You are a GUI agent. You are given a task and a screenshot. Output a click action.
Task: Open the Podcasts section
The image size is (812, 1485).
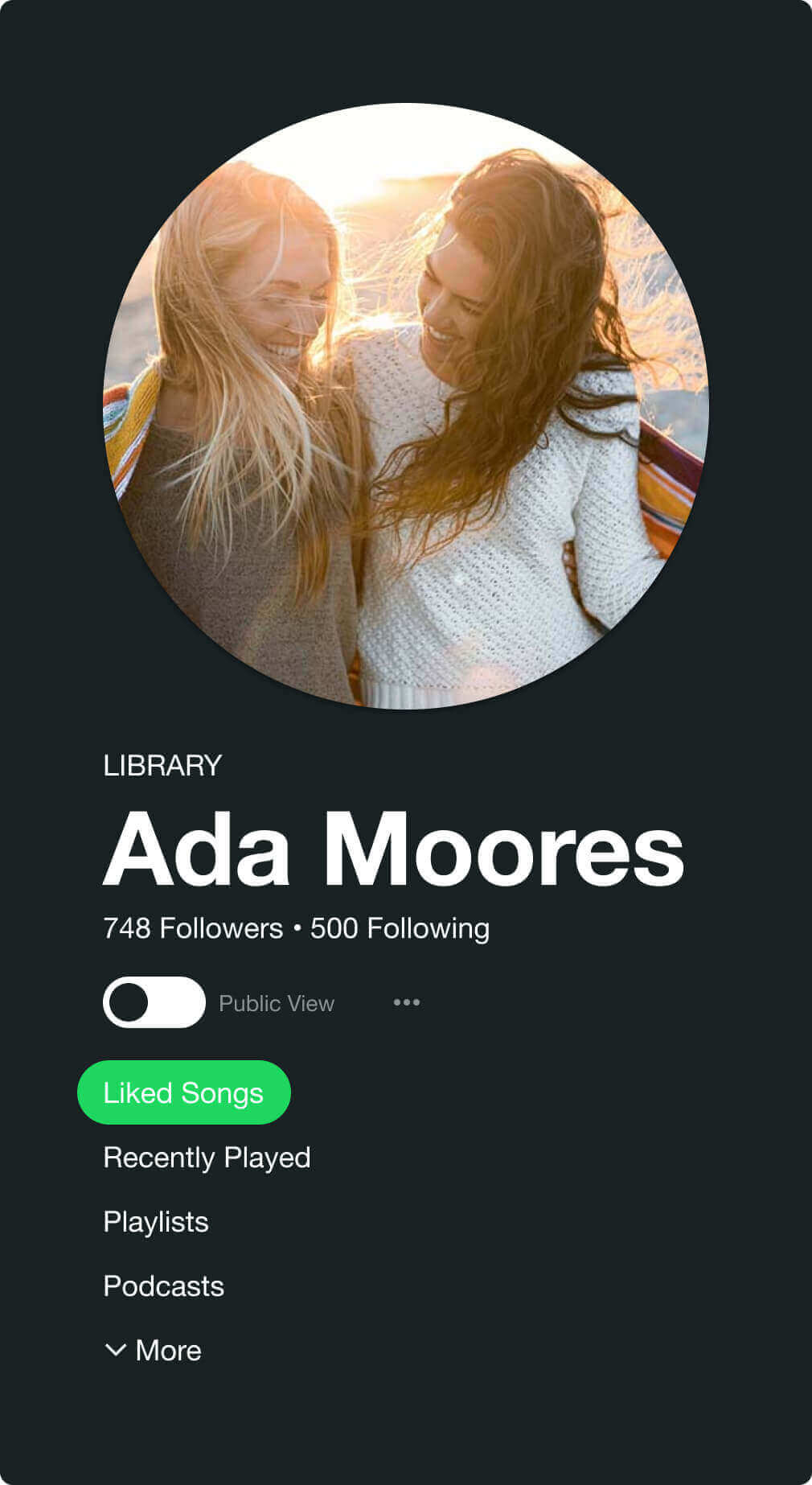pos(163,1286)
